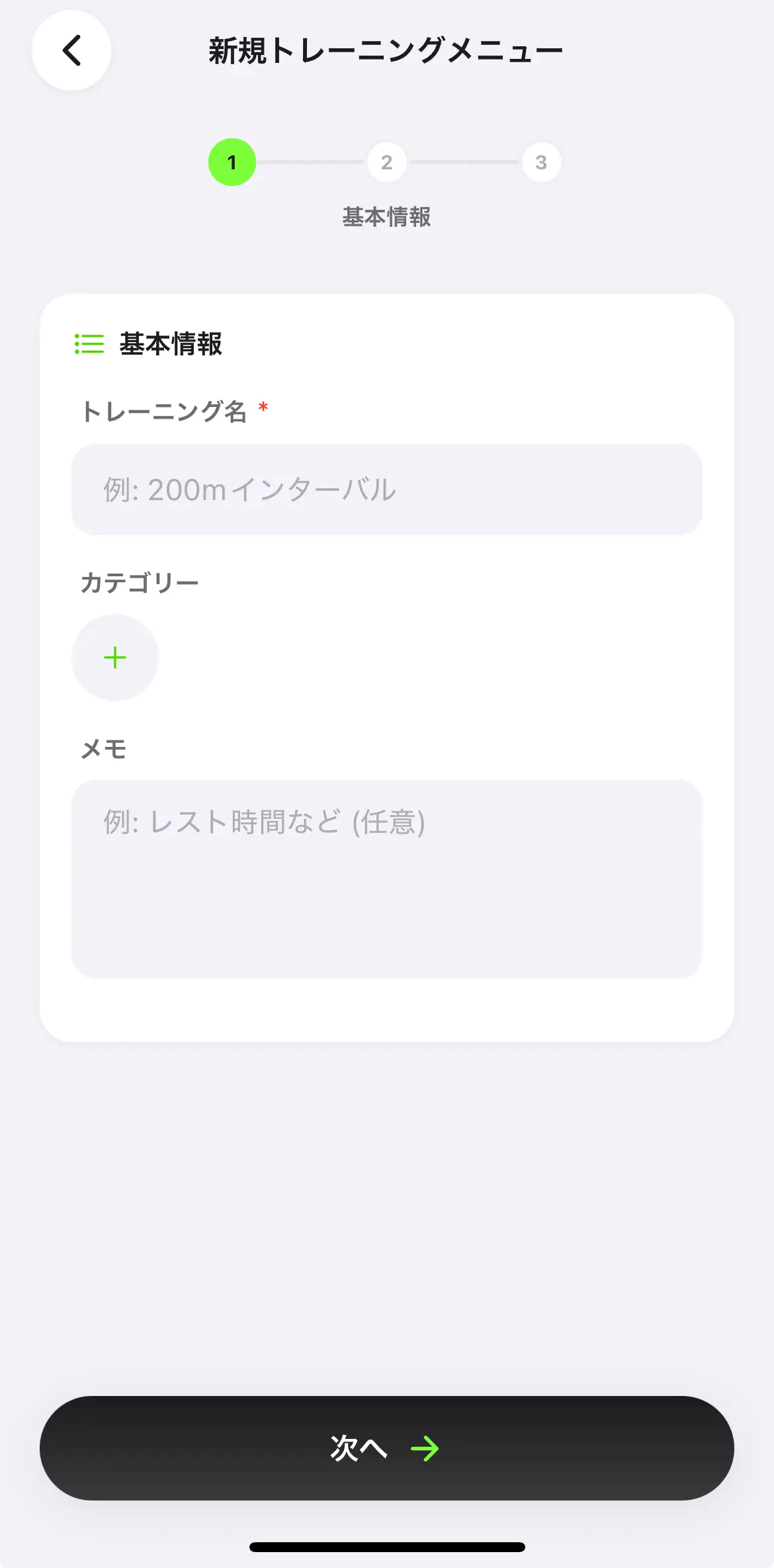Click the back button's circular white background

[x=71, y=51]
